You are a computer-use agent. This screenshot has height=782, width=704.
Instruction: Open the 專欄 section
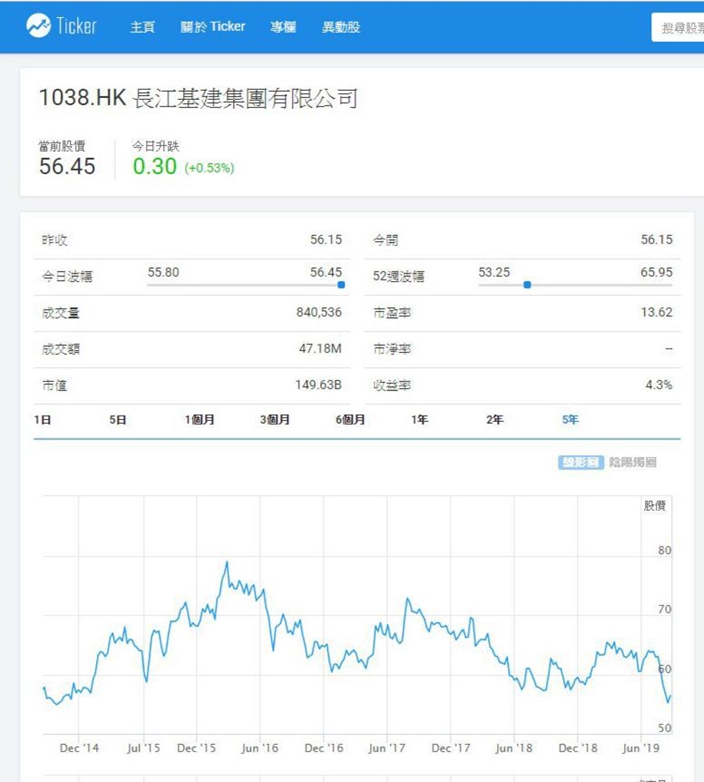283,27
